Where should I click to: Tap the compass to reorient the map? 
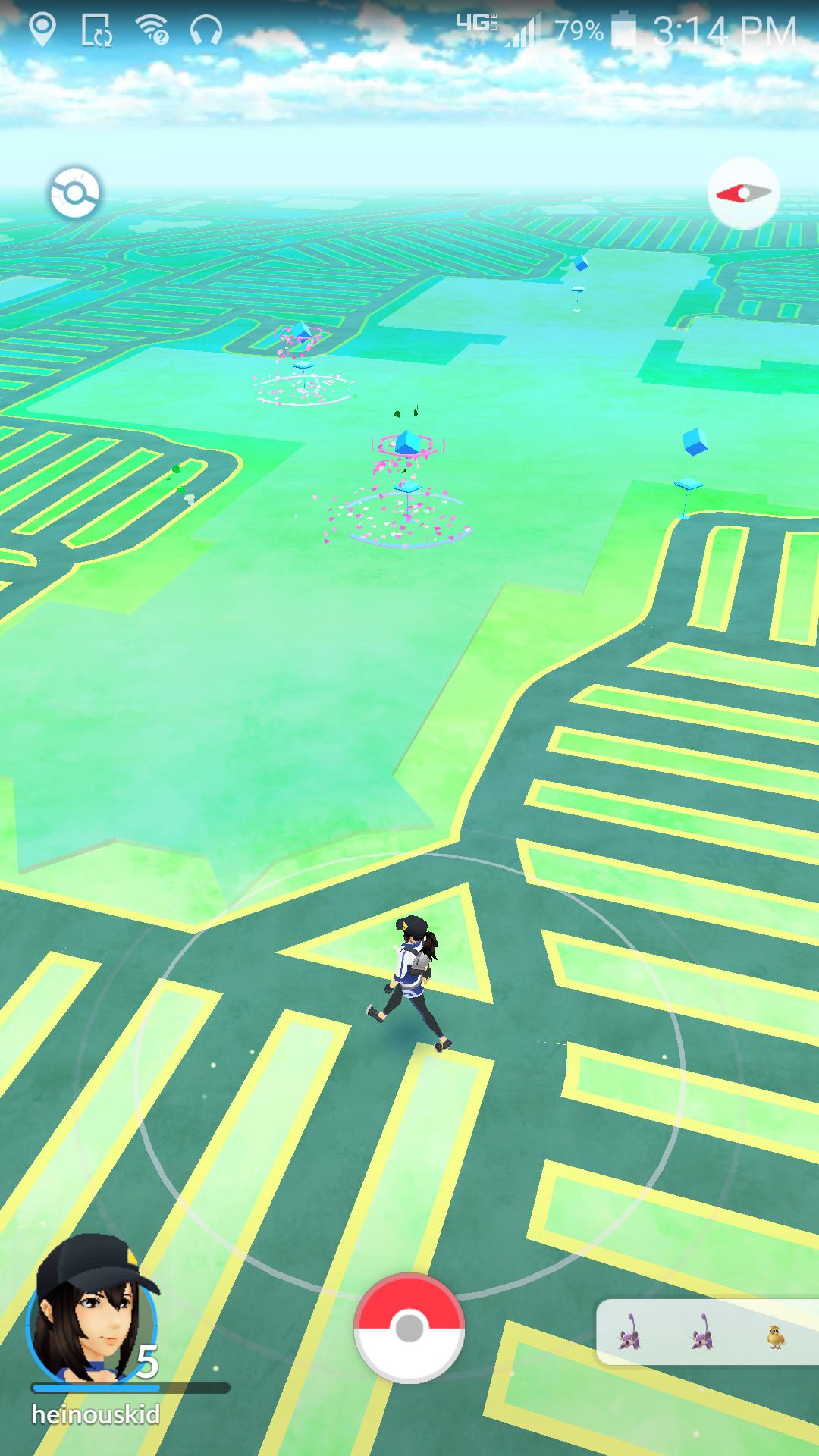pyautogui.click(x=743, y=193)
